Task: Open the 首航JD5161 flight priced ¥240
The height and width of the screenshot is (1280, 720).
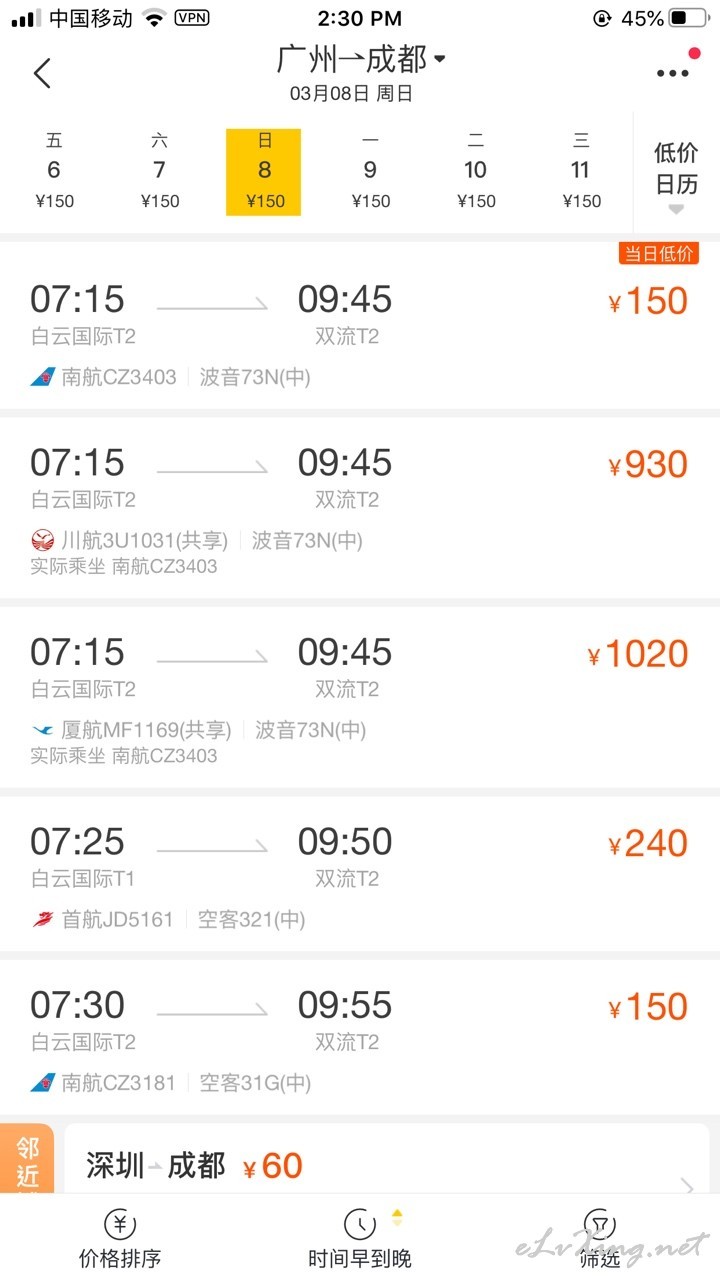Action: (360, 874)
